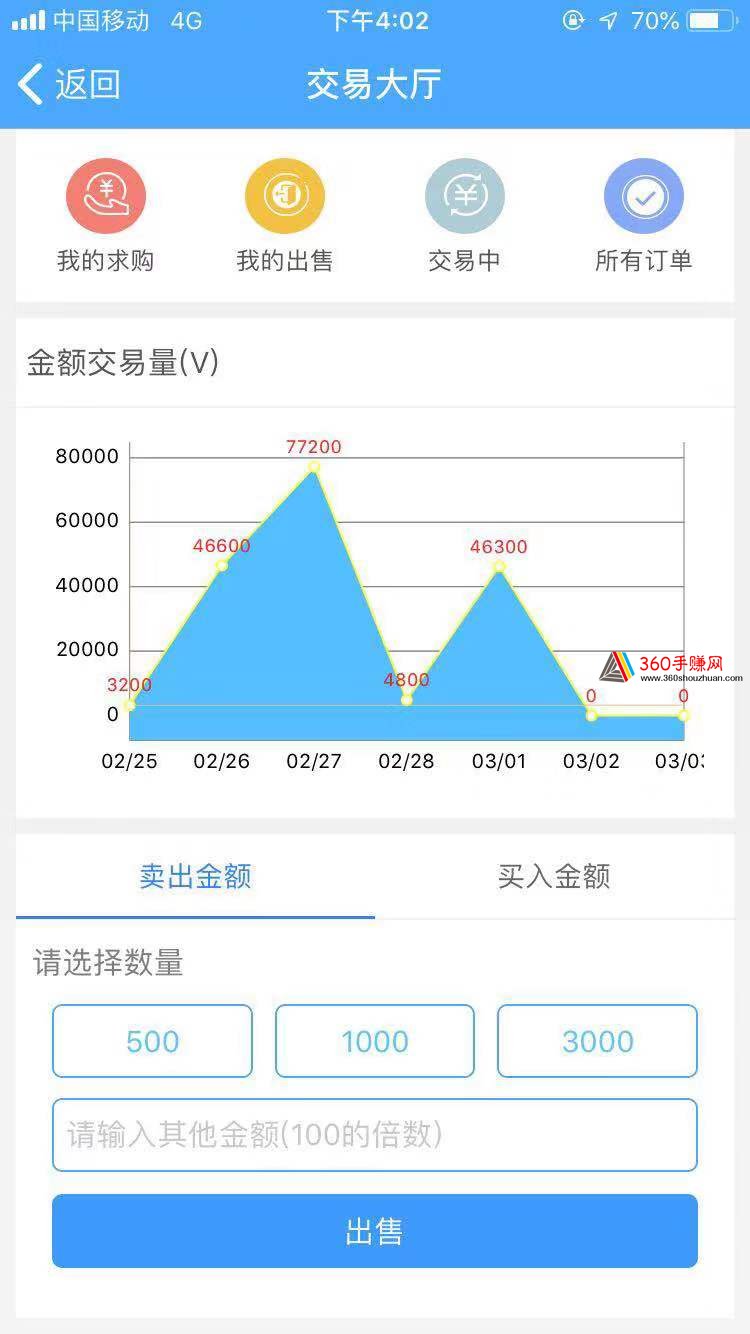This screenshot has width=750, height=1334.
Task: Open 交易中 orders
Action: click(464, 216)
